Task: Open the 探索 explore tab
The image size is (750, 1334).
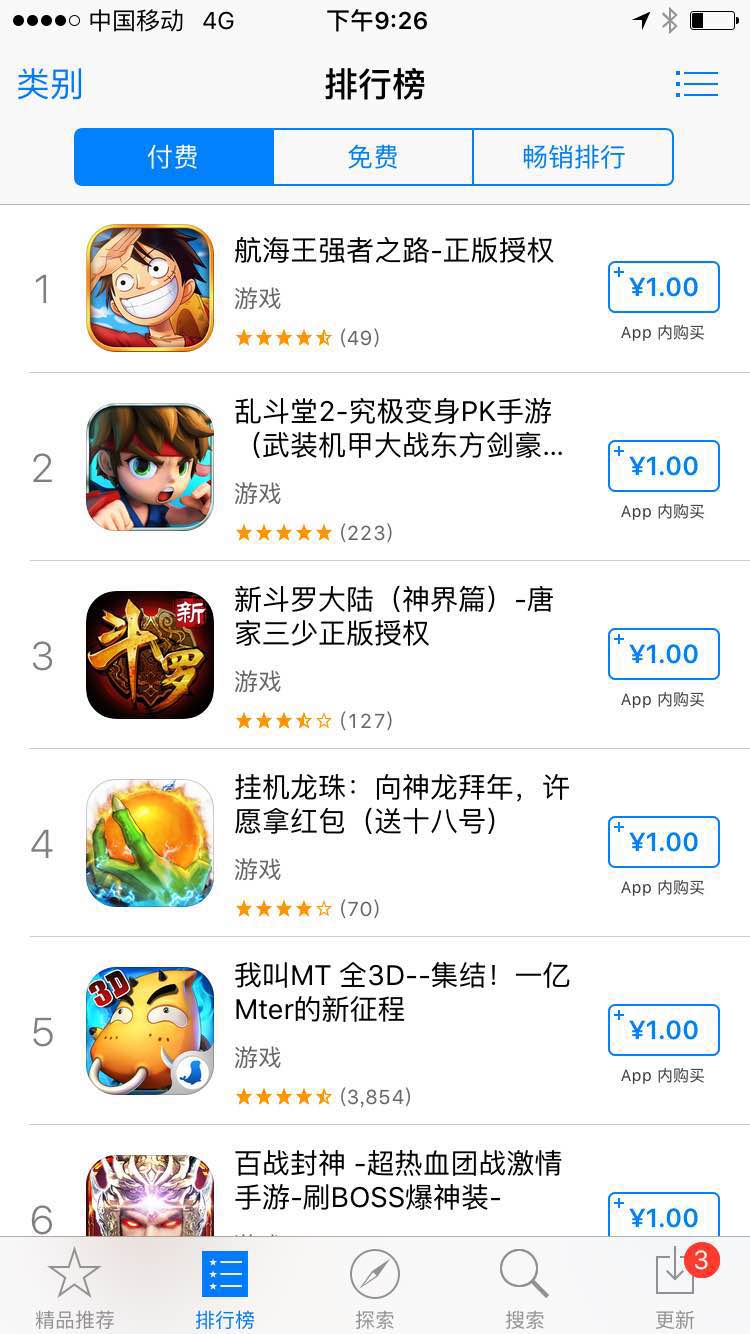Action: click(x=375, y=1287)
